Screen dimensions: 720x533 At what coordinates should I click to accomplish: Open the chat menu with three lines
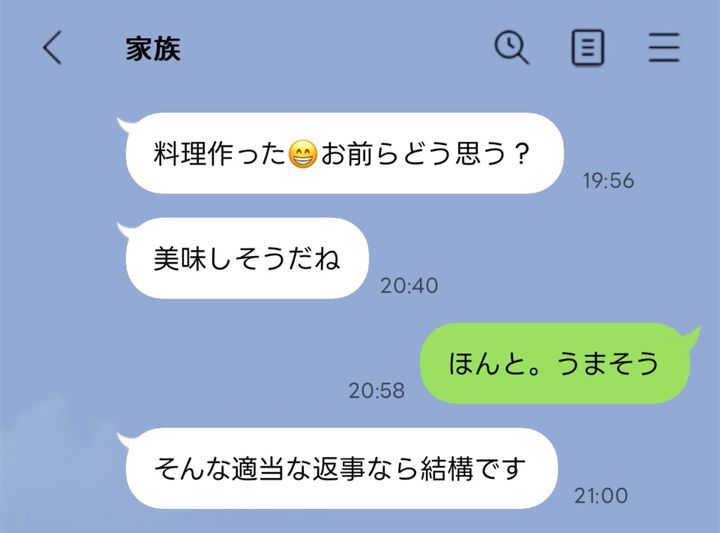[x=663, y=47]
